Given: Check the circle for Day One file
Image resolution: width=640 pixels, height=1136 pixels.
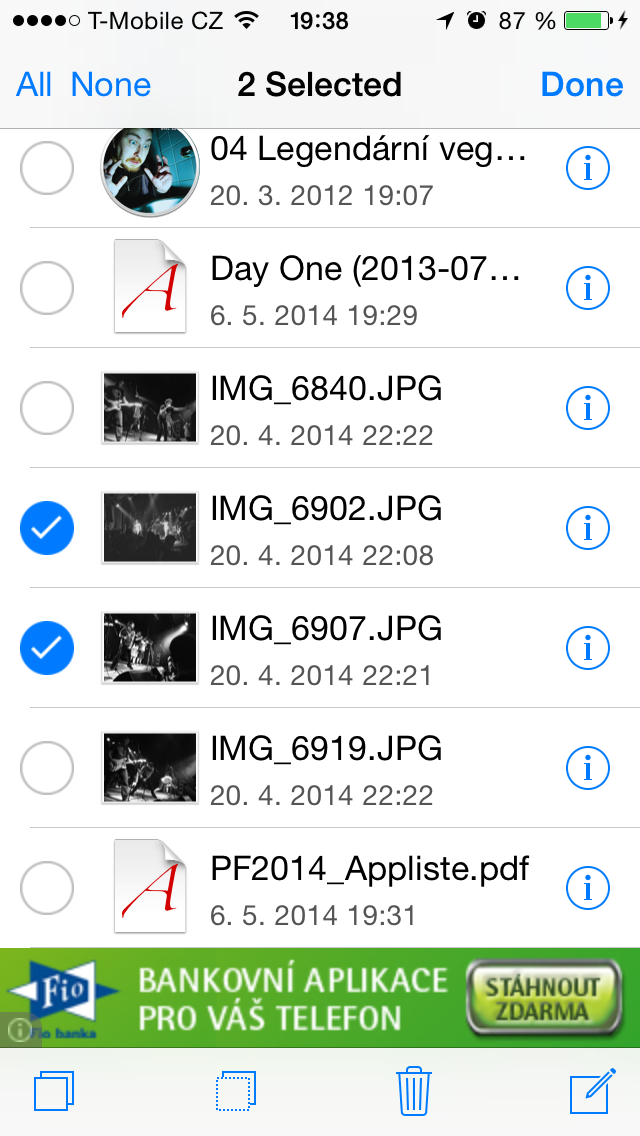Looking at the screenshot, I should [x=47, y=288].
